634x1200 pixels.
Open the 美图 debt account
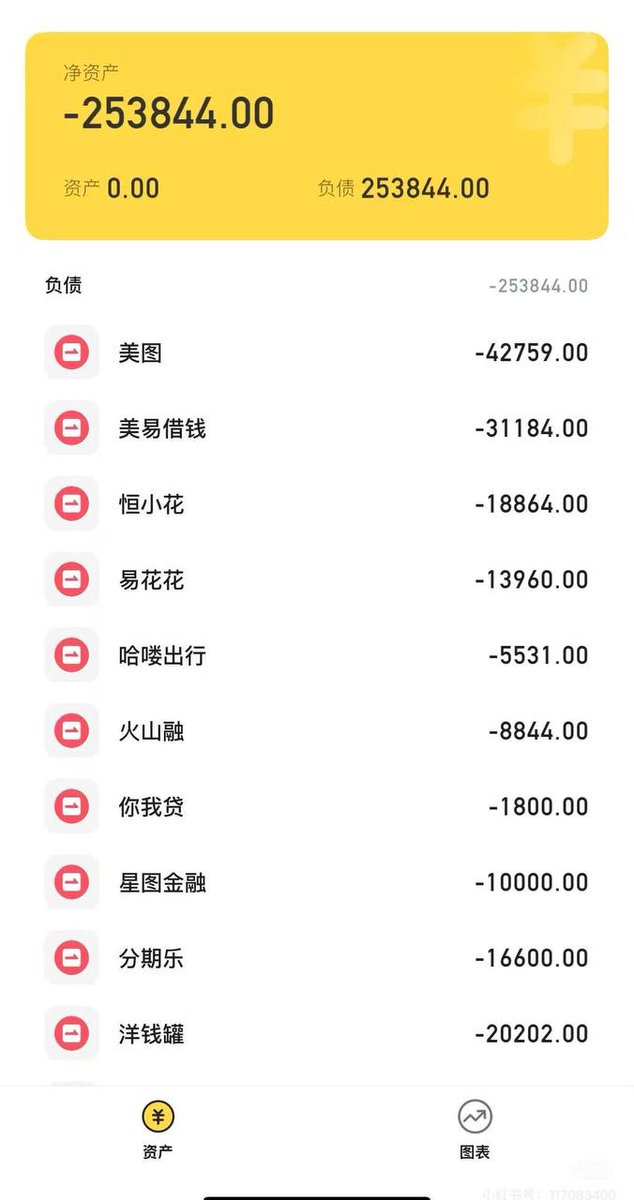(x=316, y=353)
